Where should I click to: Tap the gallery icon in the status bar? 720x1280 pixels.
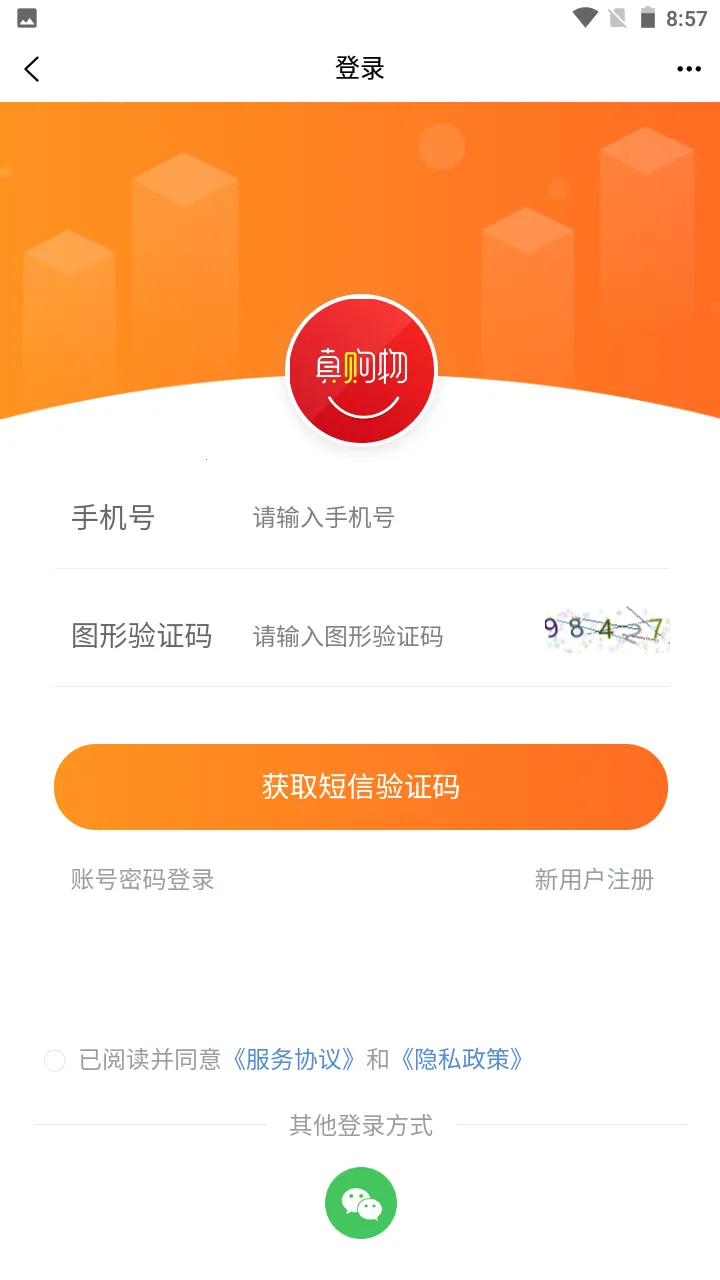27,16
